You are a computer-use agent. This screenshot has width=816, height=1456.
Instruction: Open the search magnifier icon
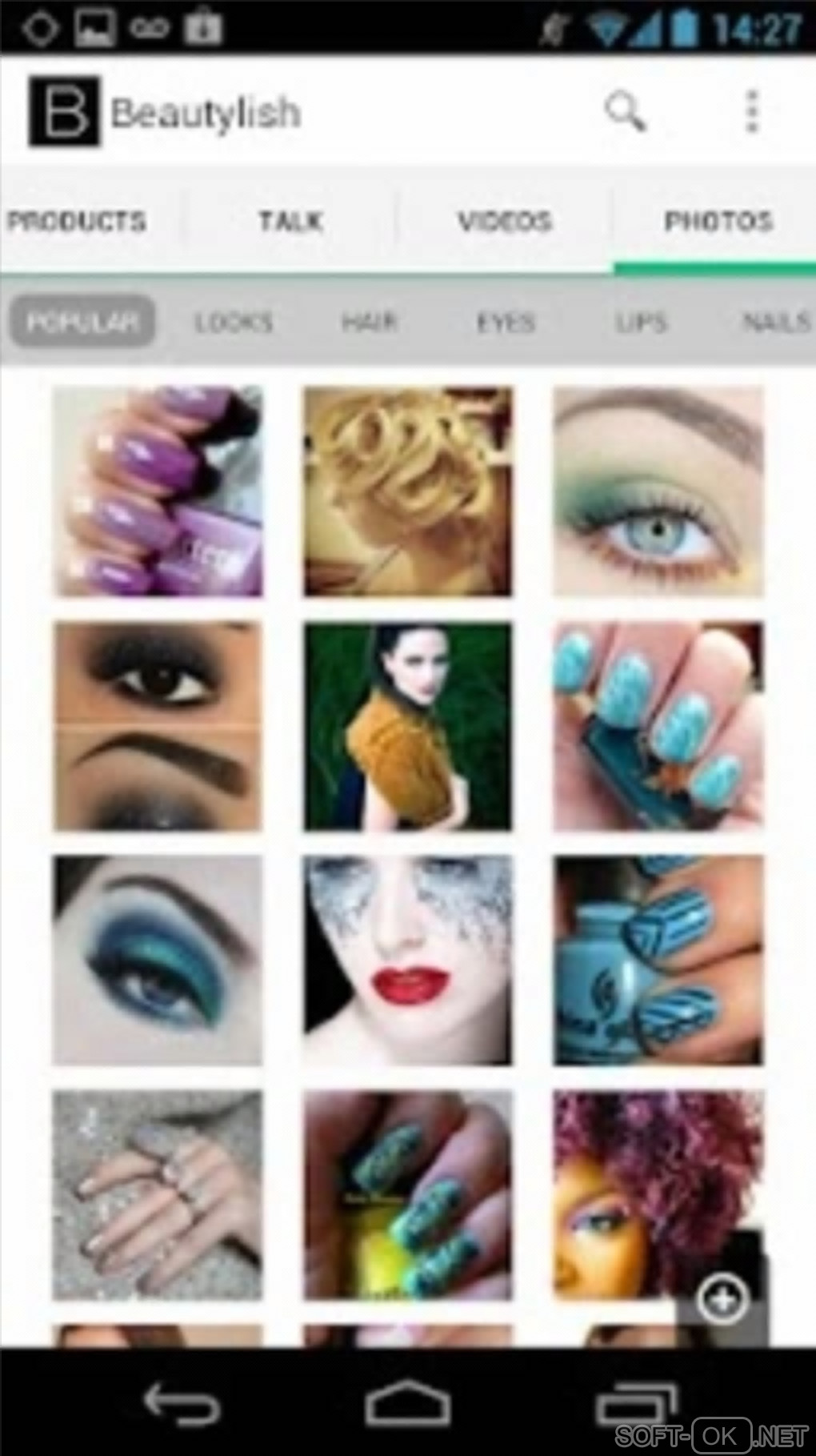[x=625, y=111]
